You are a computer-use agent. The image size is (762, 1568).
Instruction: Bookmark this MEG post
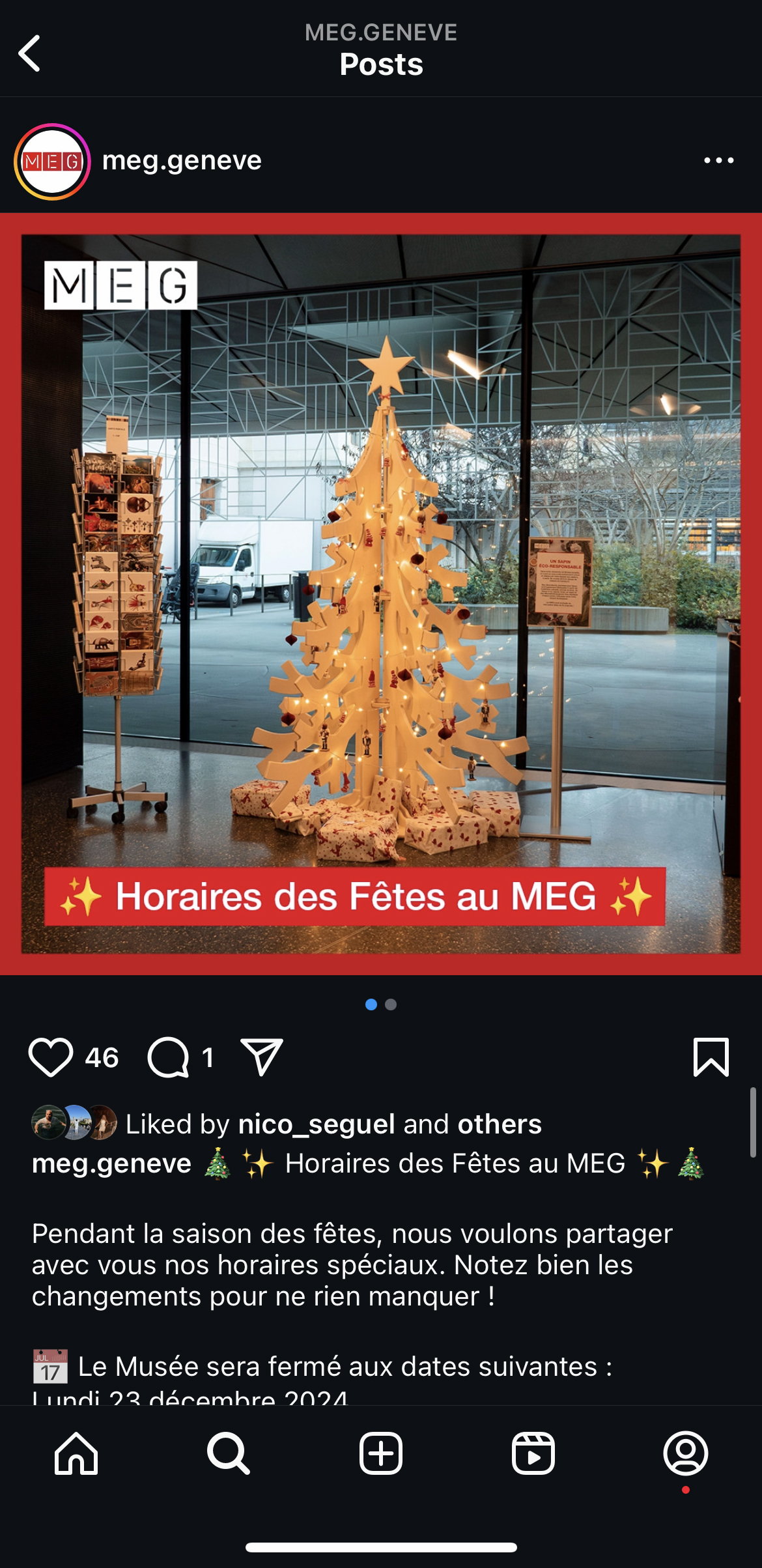(711, 1057)
